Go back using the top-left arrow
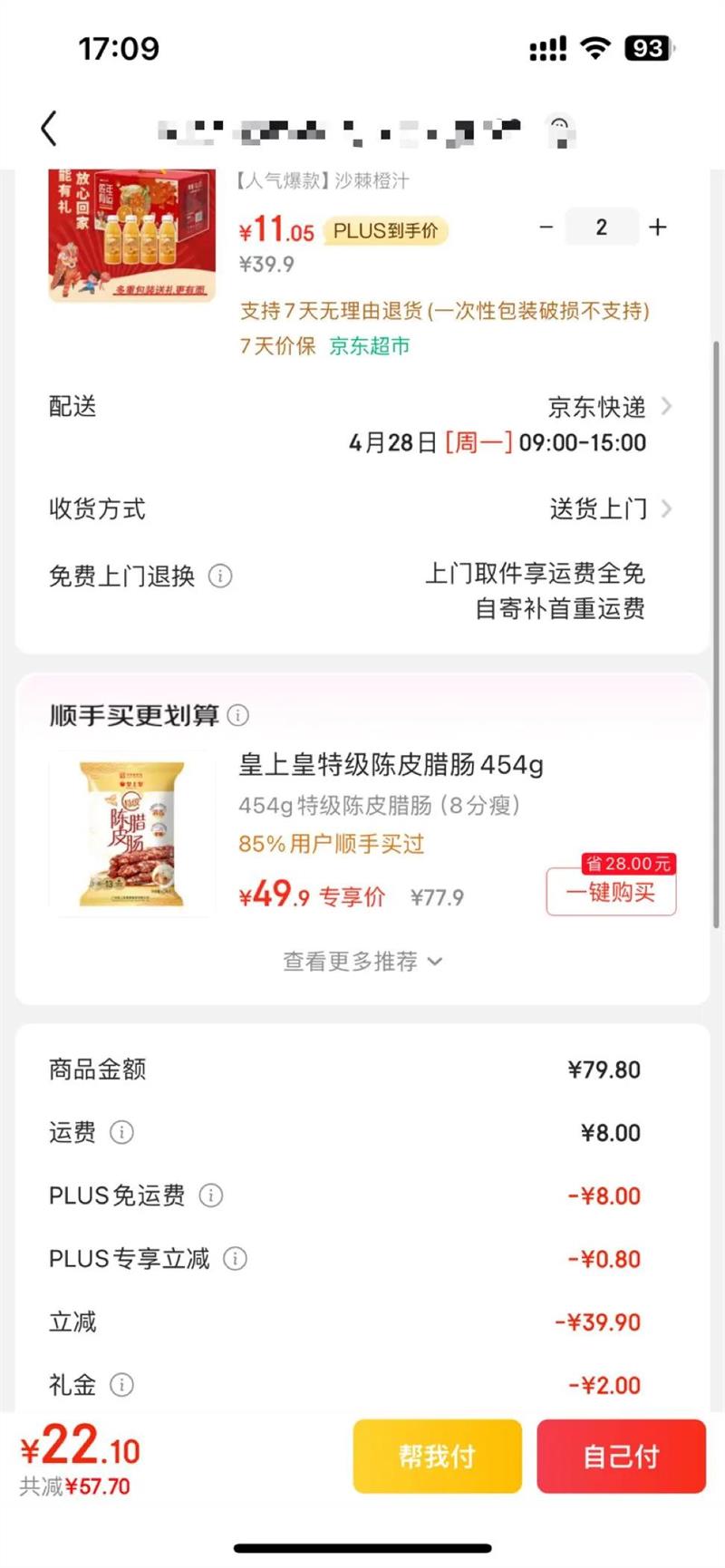725x1568 pixels. point(50,129)
